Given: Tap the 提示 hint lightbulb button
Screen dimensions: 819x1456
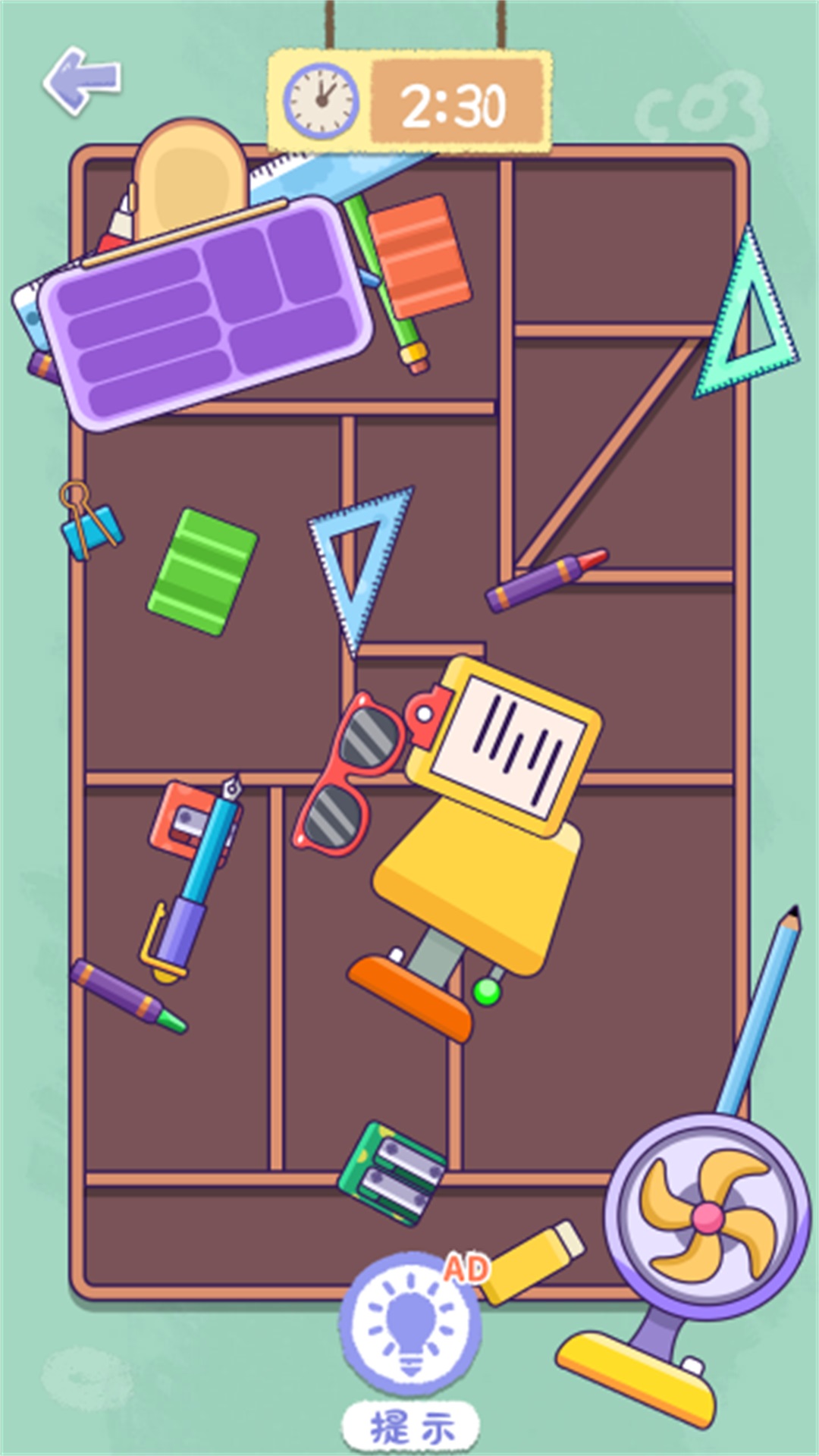Looking at the screenshot, I should pos(410,1323).
